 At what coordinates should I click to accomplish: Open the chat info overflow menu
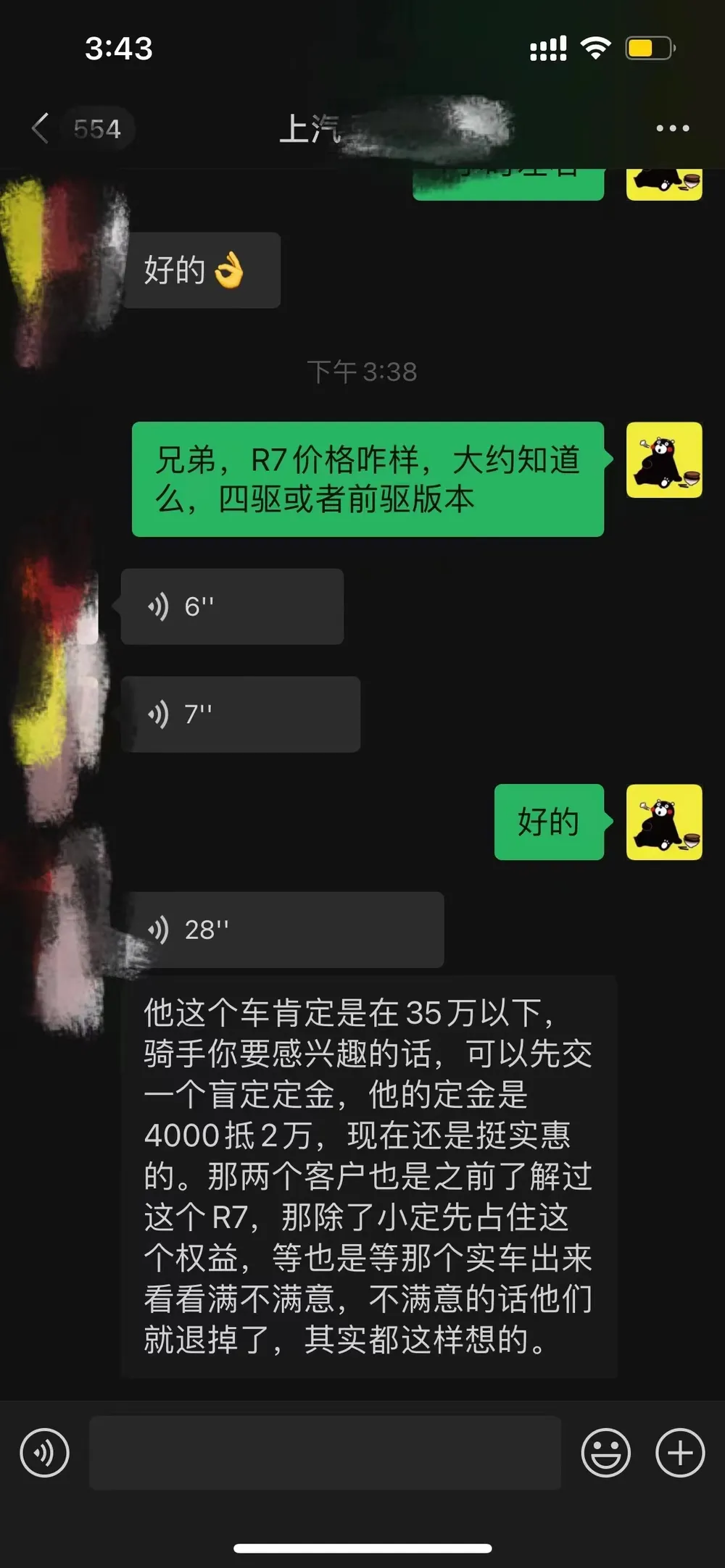(672, 128)
